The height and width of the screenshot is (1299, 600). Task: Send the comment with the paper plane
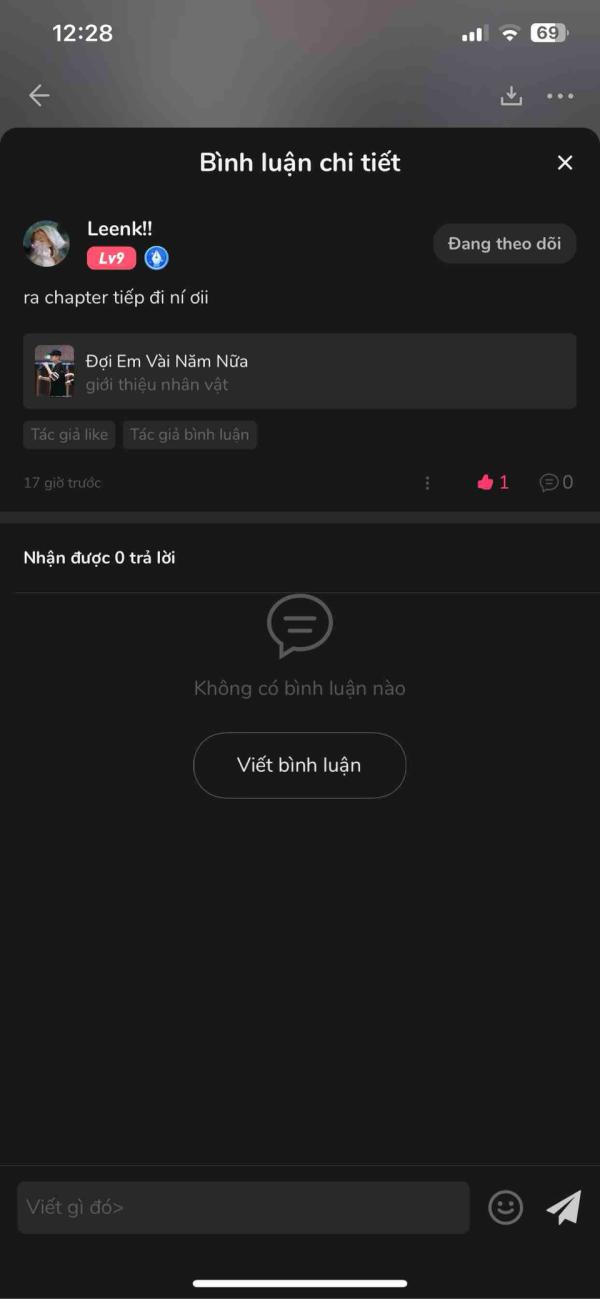563,1207
